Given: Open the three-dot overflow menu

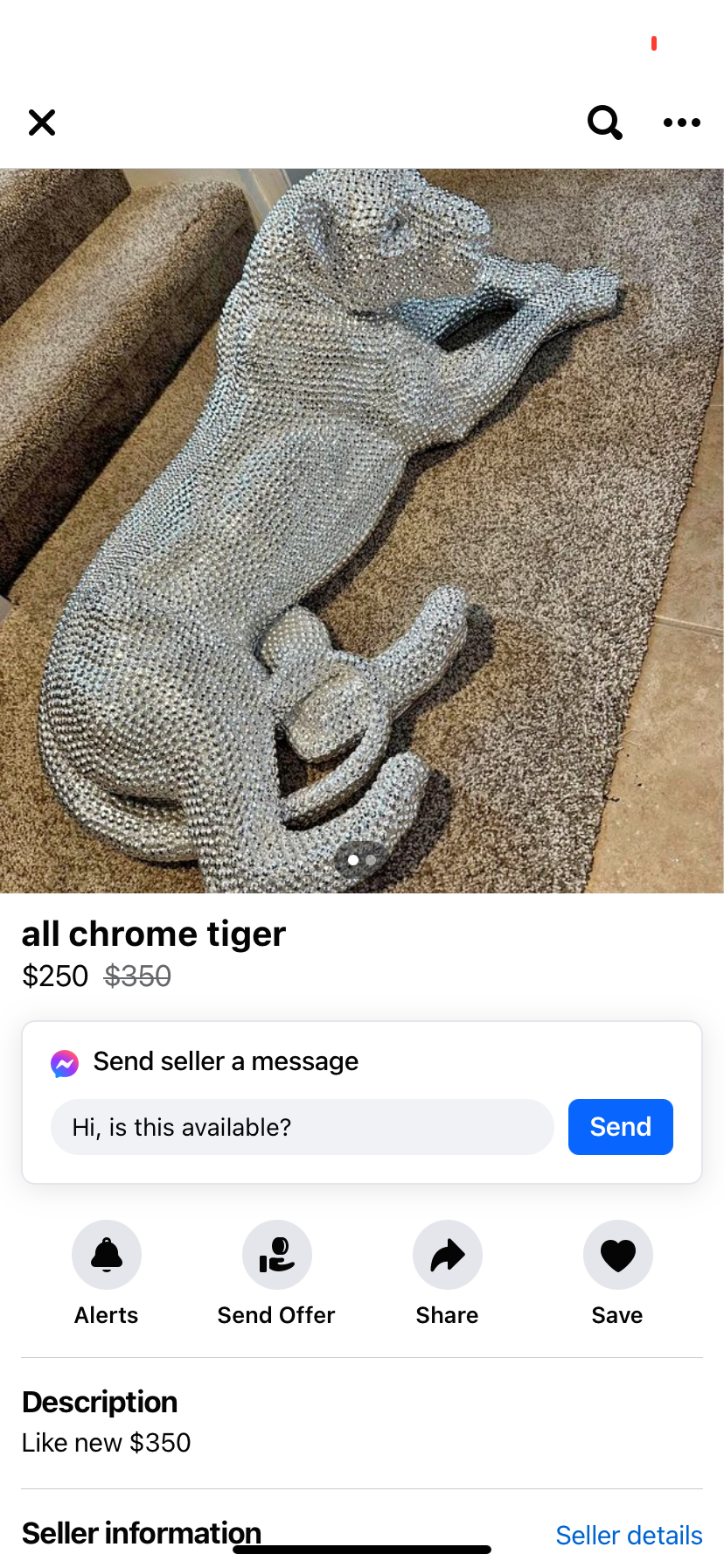Looking at the screenshot, I should point(682,122).
